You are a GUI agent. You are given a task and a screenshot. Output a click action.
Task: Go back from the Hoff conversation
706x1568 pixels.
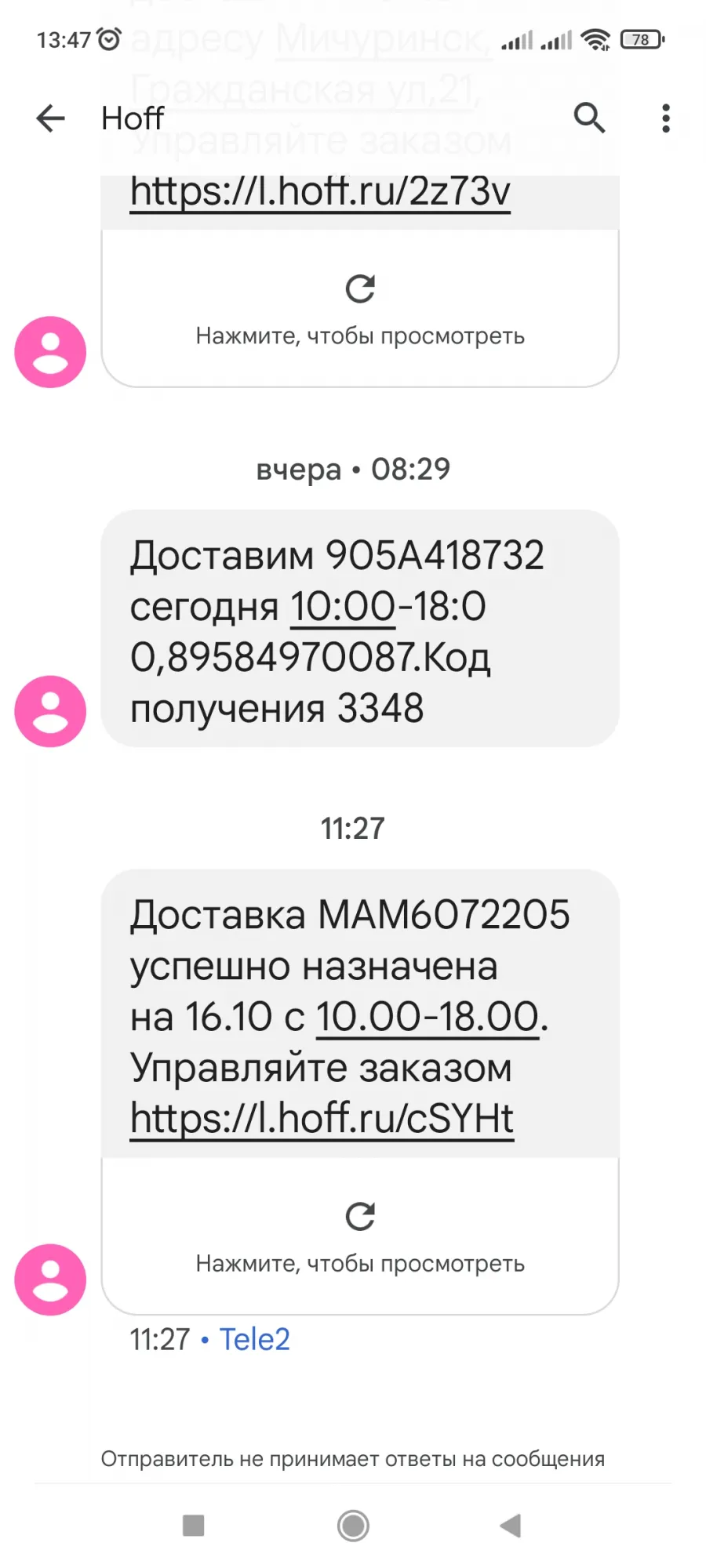tap(51, 118)
